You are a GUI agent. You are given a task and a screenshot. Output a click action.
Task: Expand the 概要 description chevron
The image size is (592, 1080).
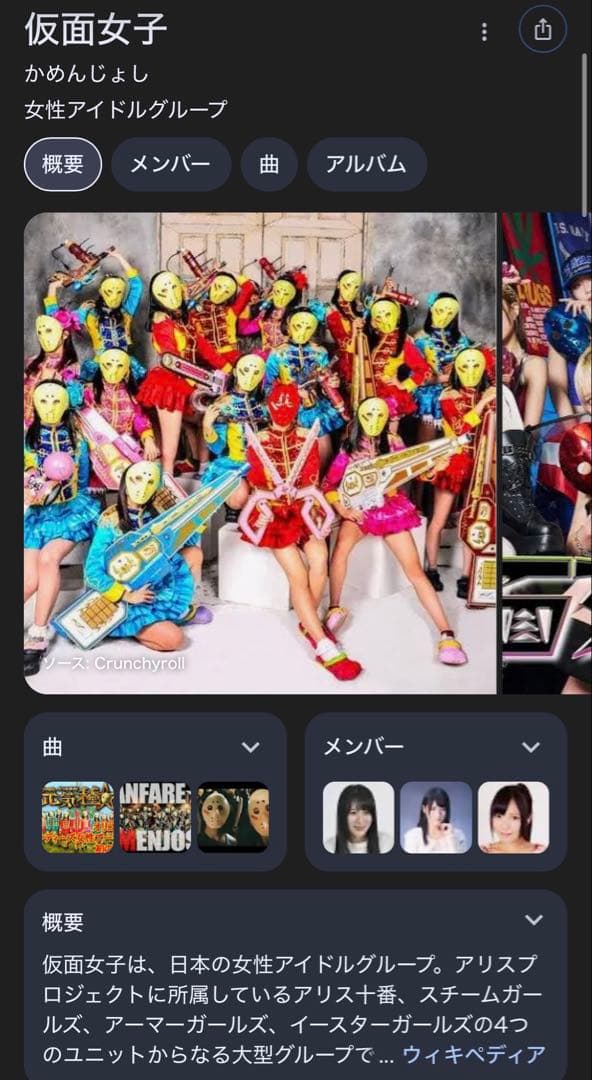point(533,920)
